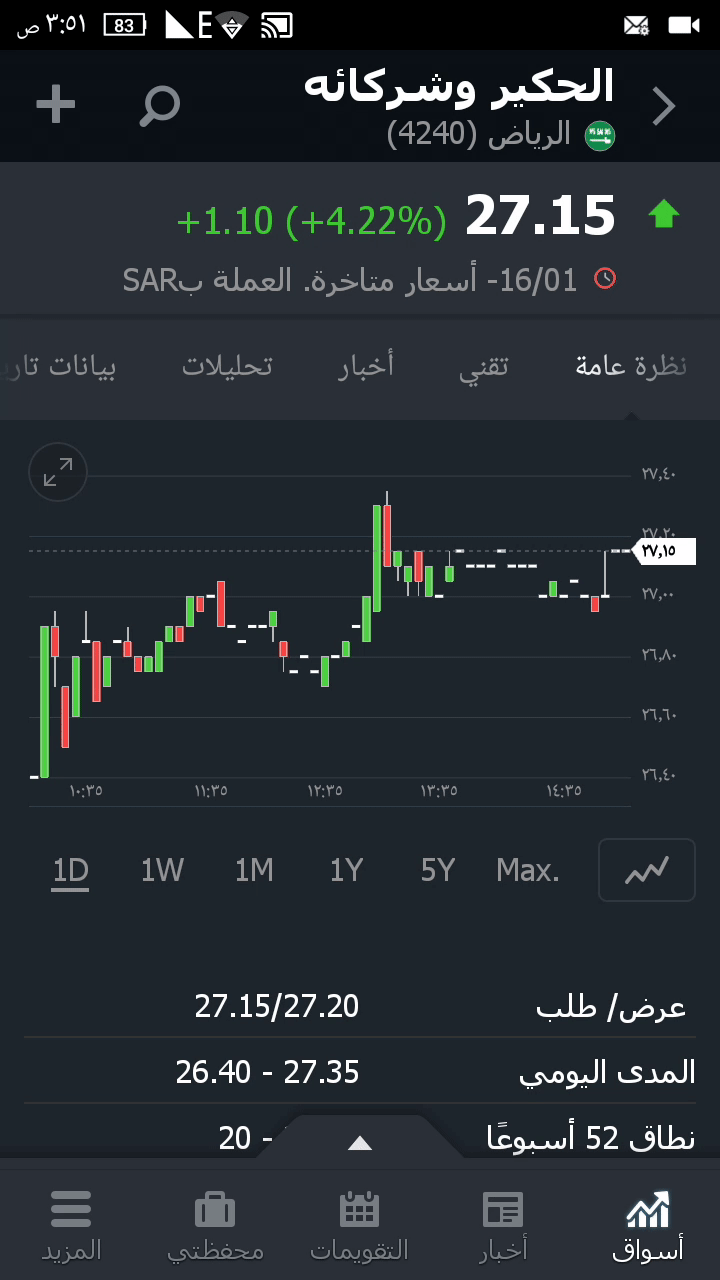Open the search magnifier icon
Viewport: 720px width, 1280px height.
tap(159, 105)
